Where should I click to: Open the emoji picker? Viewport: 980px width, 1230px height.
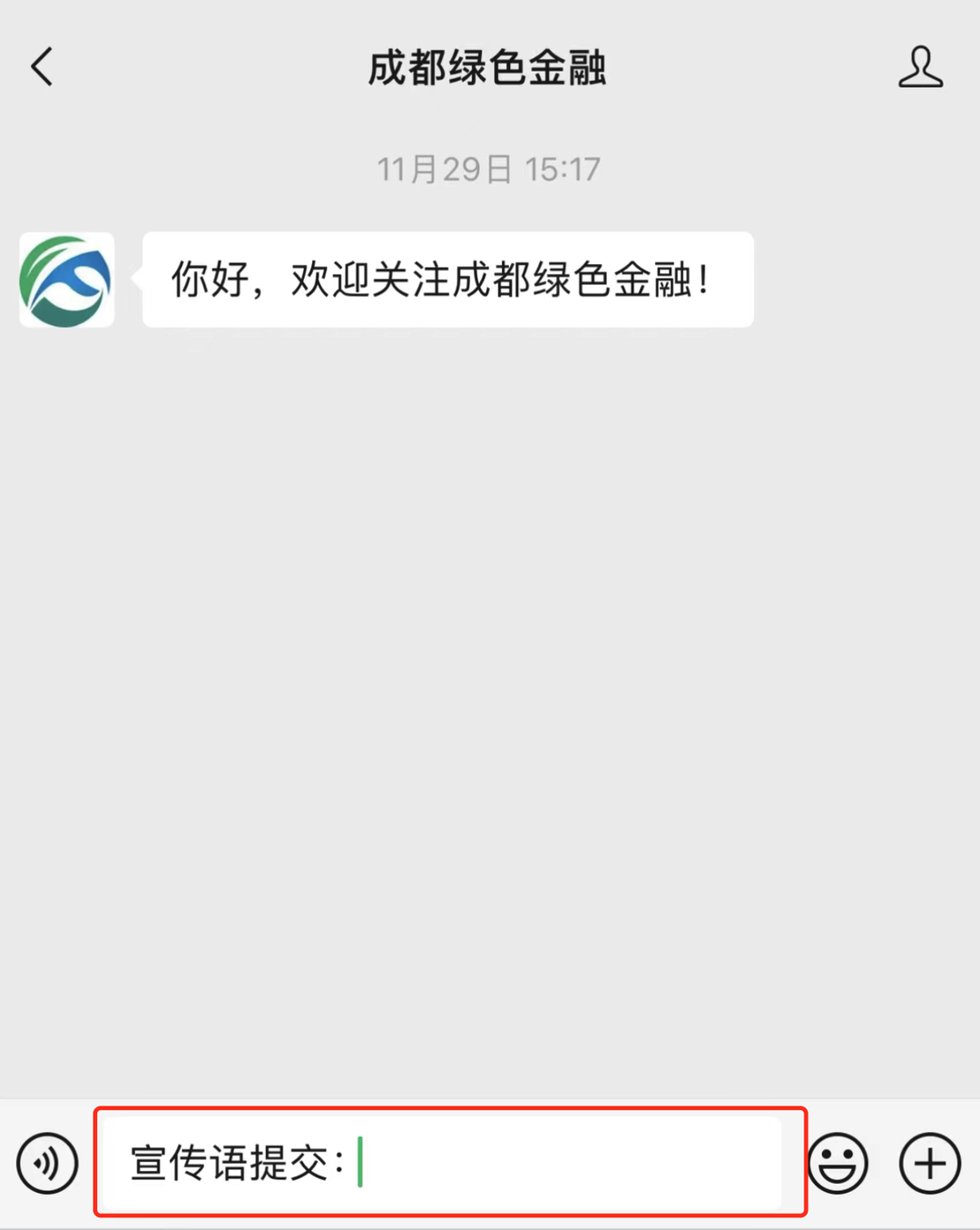[838, 1163]
